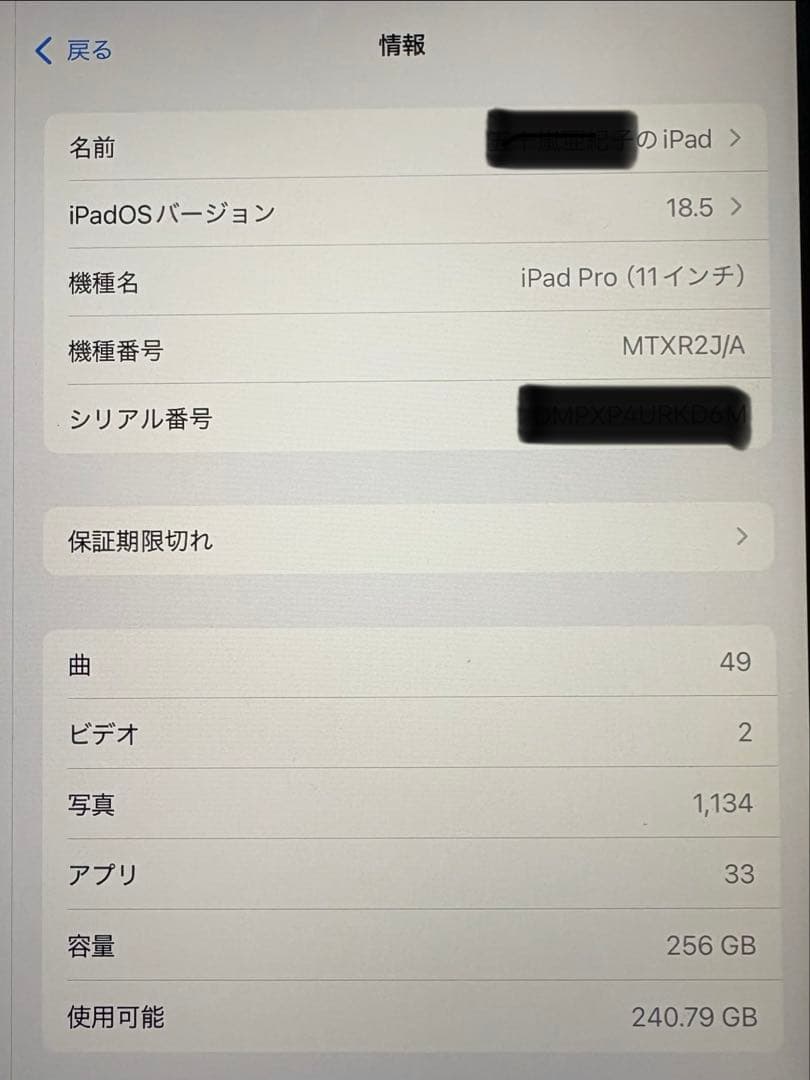Select the 写真 photos count 1,134
This screenshot has width=810, height=1080.
click(722, 803)
